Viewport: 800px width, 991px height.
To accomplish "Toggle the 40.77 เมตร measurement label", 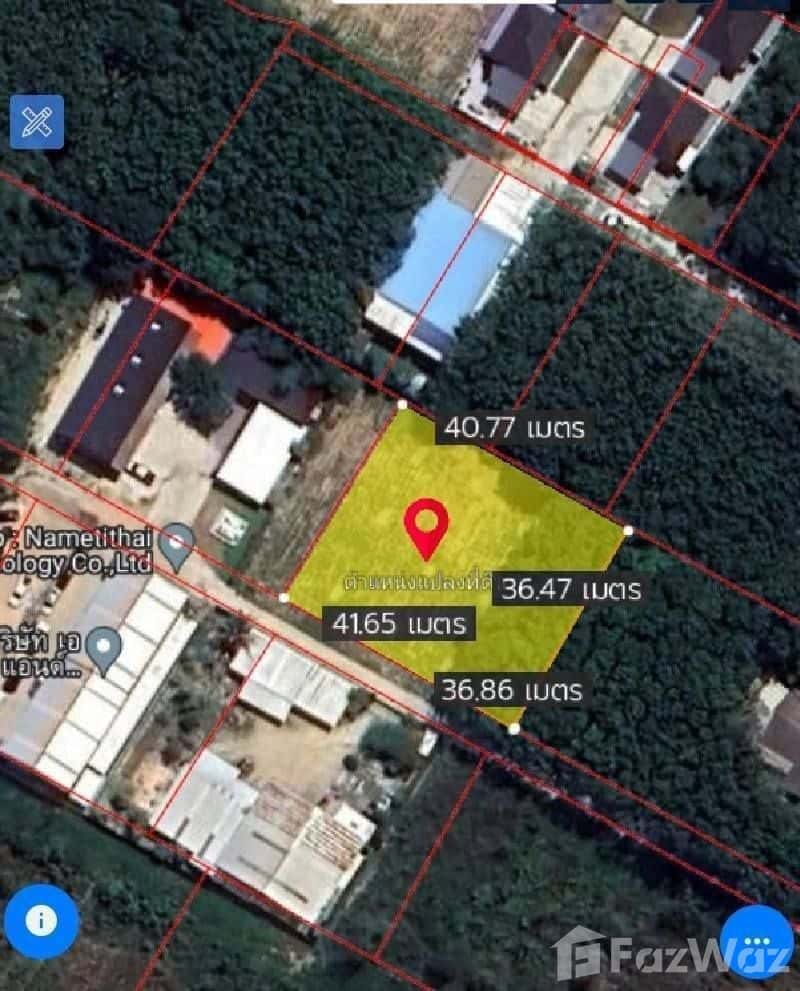I will tap(511, 427).
